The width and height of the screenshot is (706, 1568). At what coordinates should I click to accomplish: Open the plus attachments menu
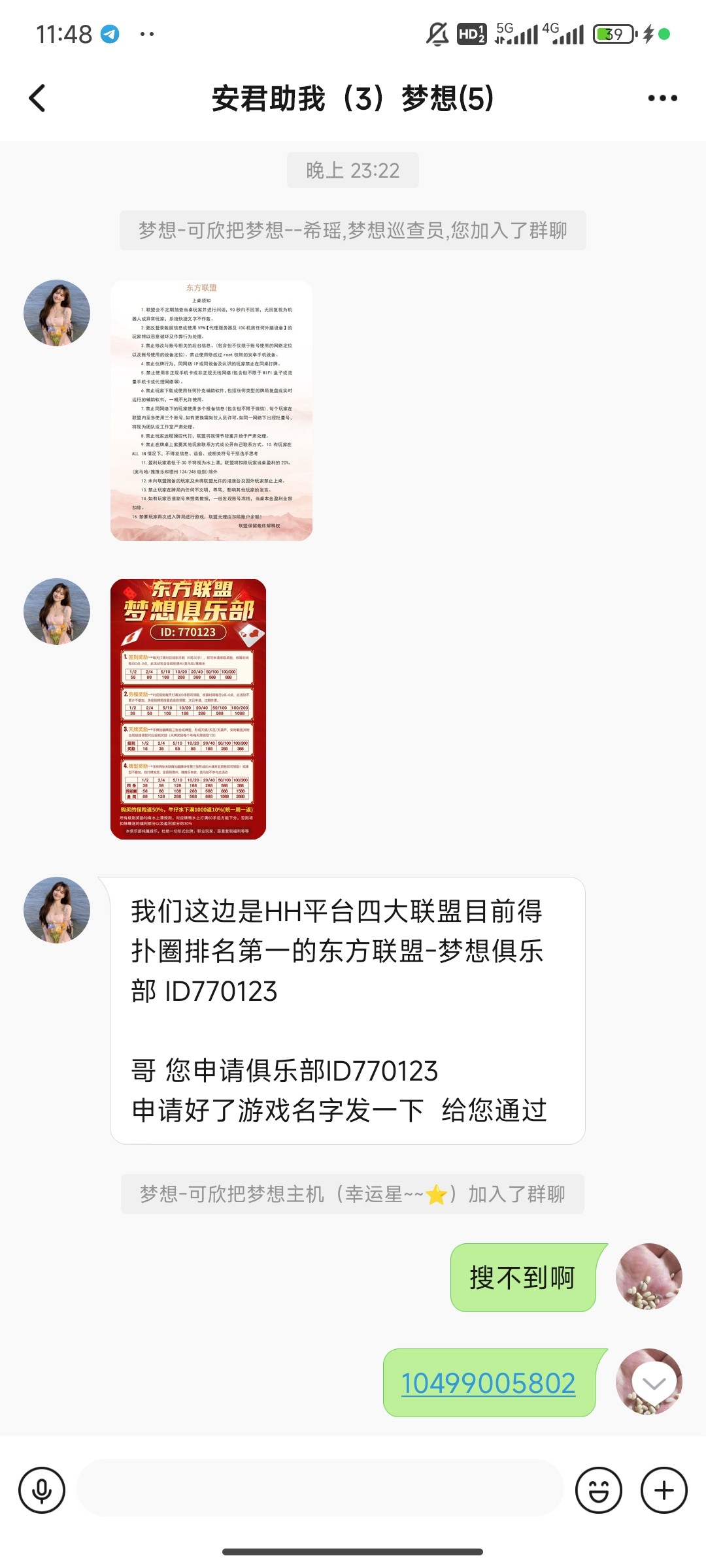click(x=664, y=1491)
